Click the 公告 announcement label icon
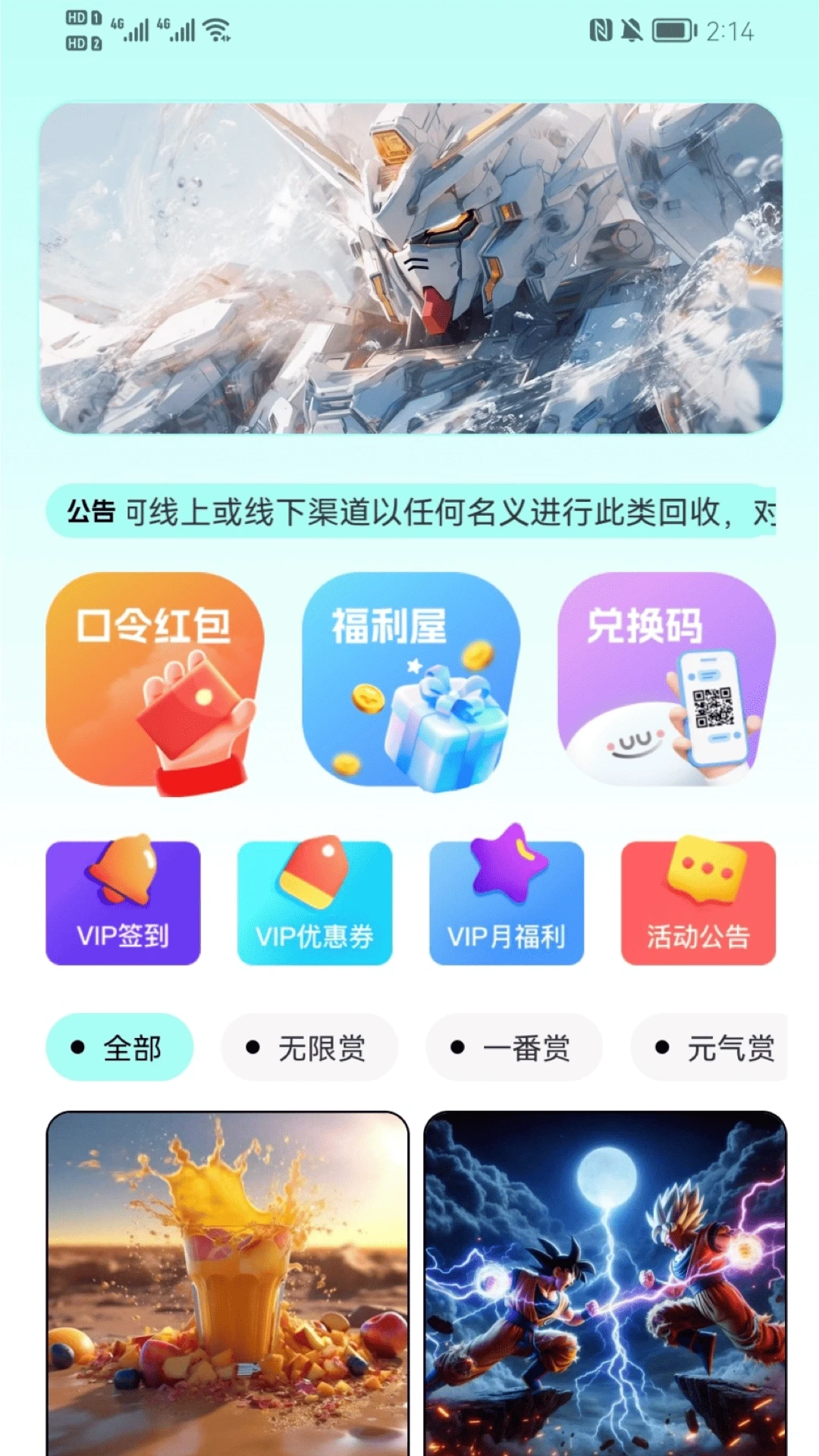 [91, 512]
